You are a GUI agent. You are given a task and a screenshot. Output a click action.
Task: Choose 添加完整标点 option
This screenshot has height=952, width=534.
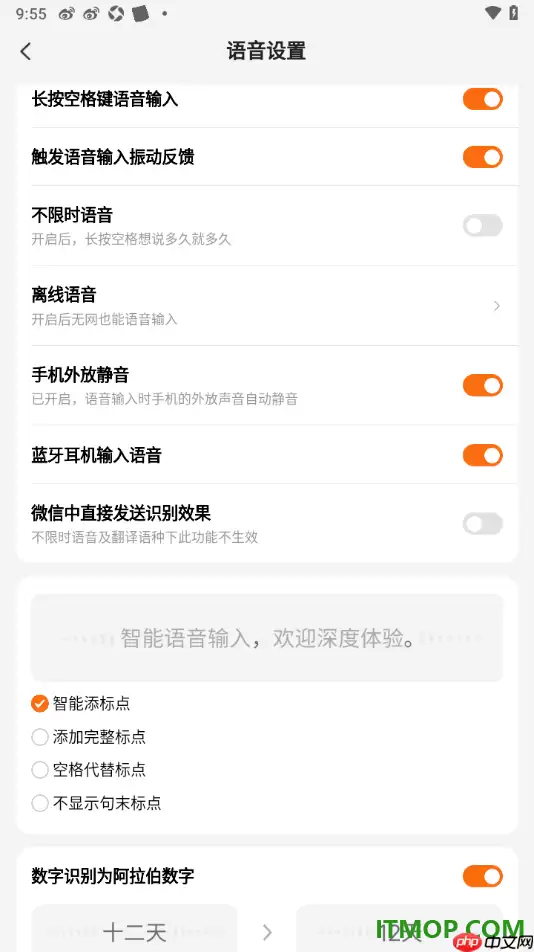pos(89,737)
